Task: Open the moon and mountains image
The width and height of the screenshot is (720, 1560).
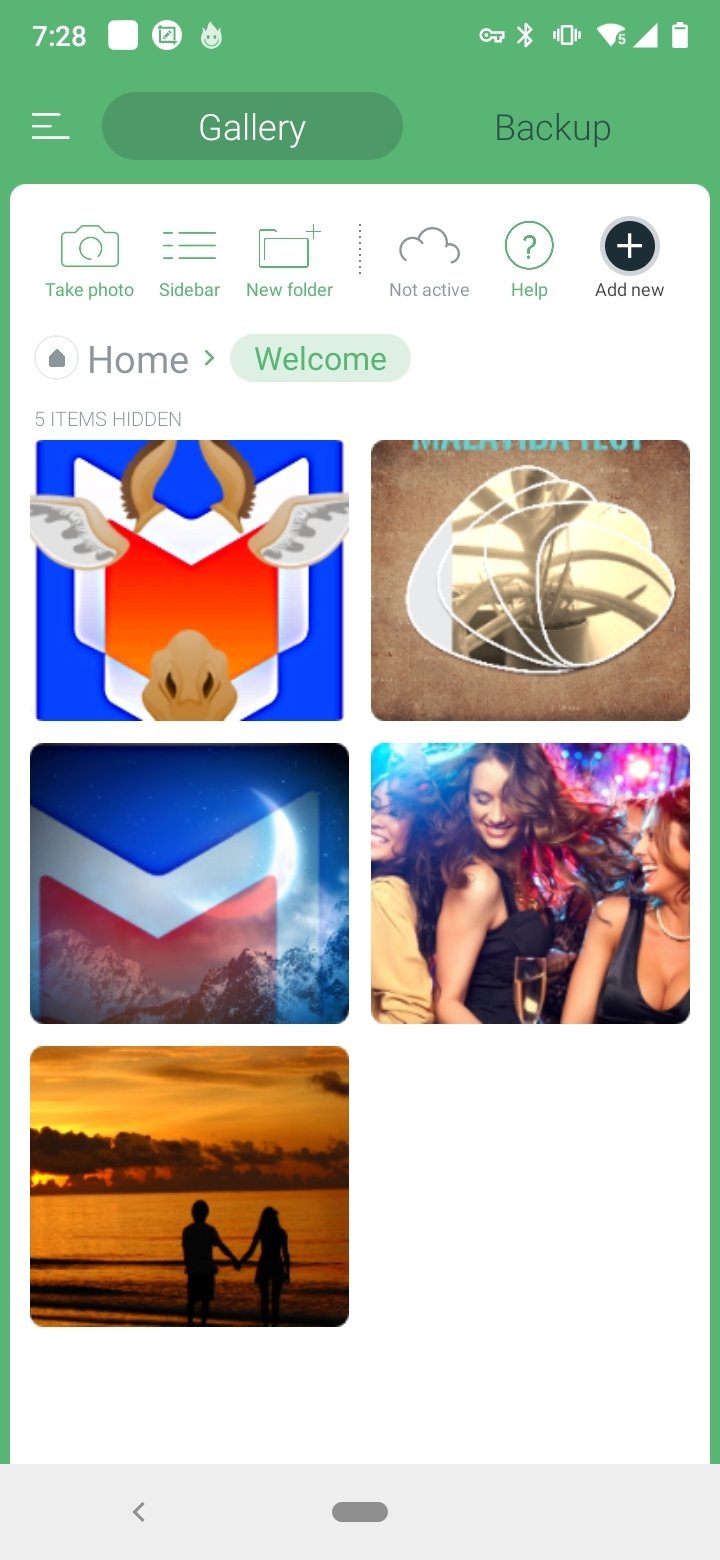Action: click(189, 883)
